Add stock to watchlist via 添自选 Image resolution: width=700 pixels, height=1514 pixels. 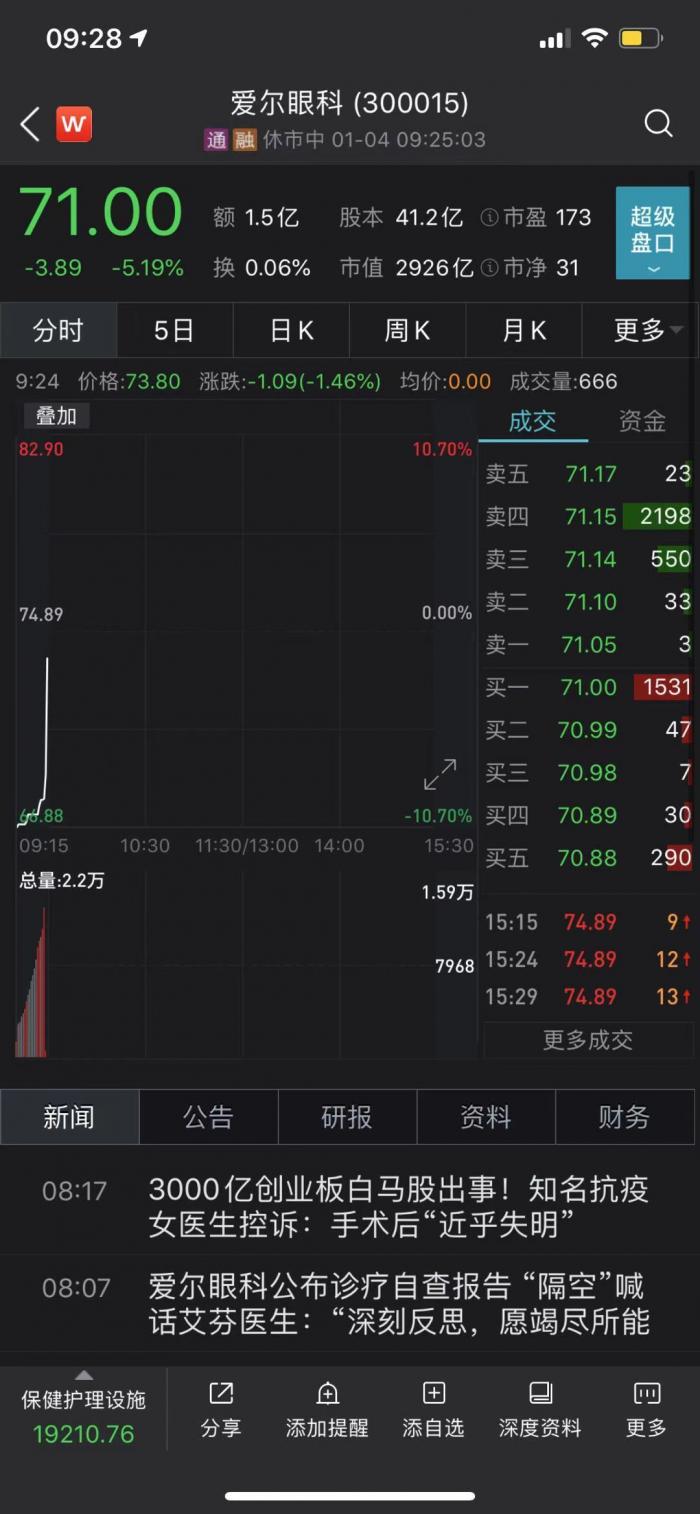433,1409
